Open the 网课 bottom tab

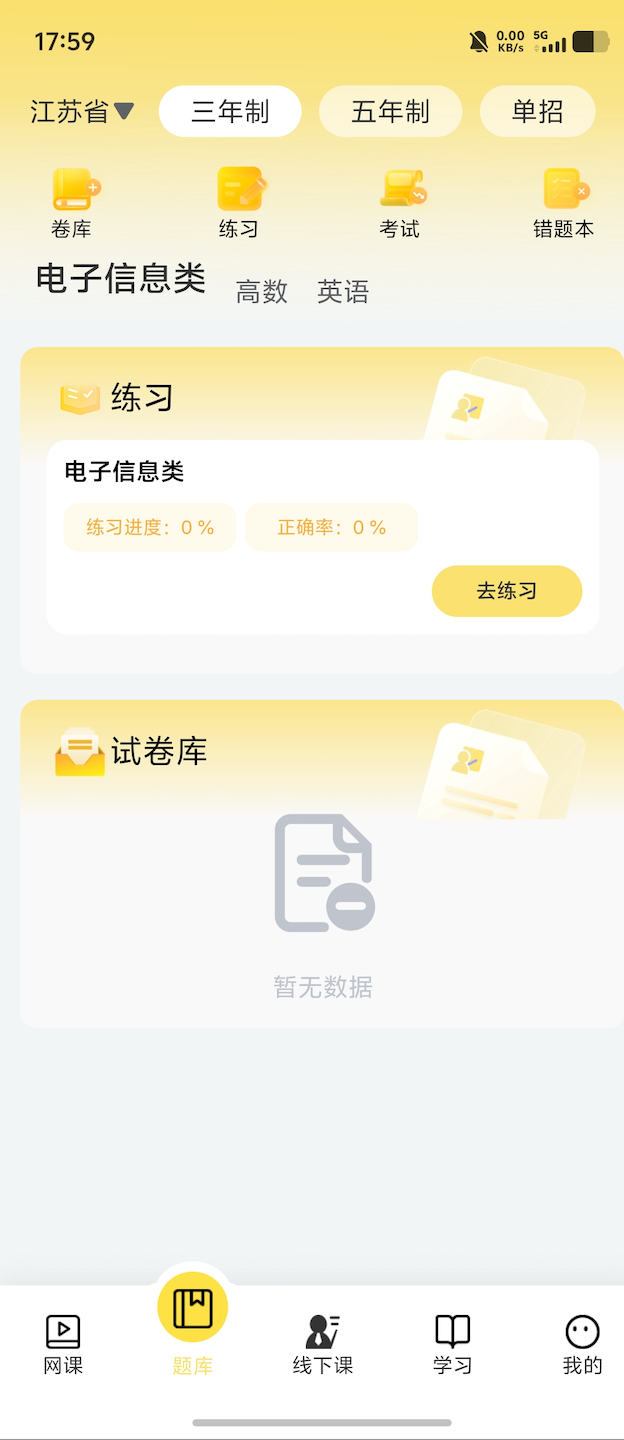coord(63,1345)
